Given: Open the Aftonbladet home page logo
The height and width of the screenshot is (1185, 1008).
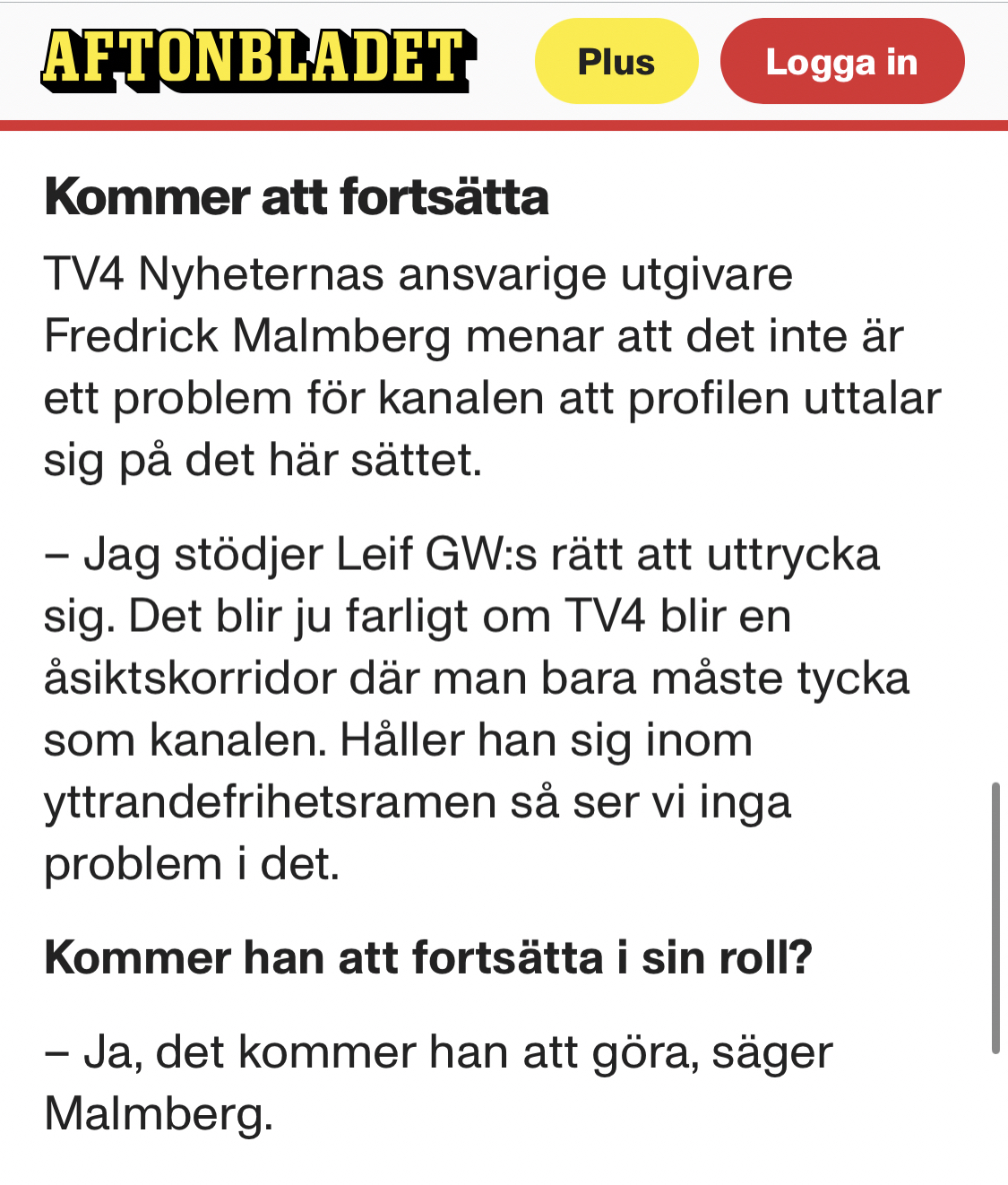Looking at the screenshot, I should [x=258, y=60].
